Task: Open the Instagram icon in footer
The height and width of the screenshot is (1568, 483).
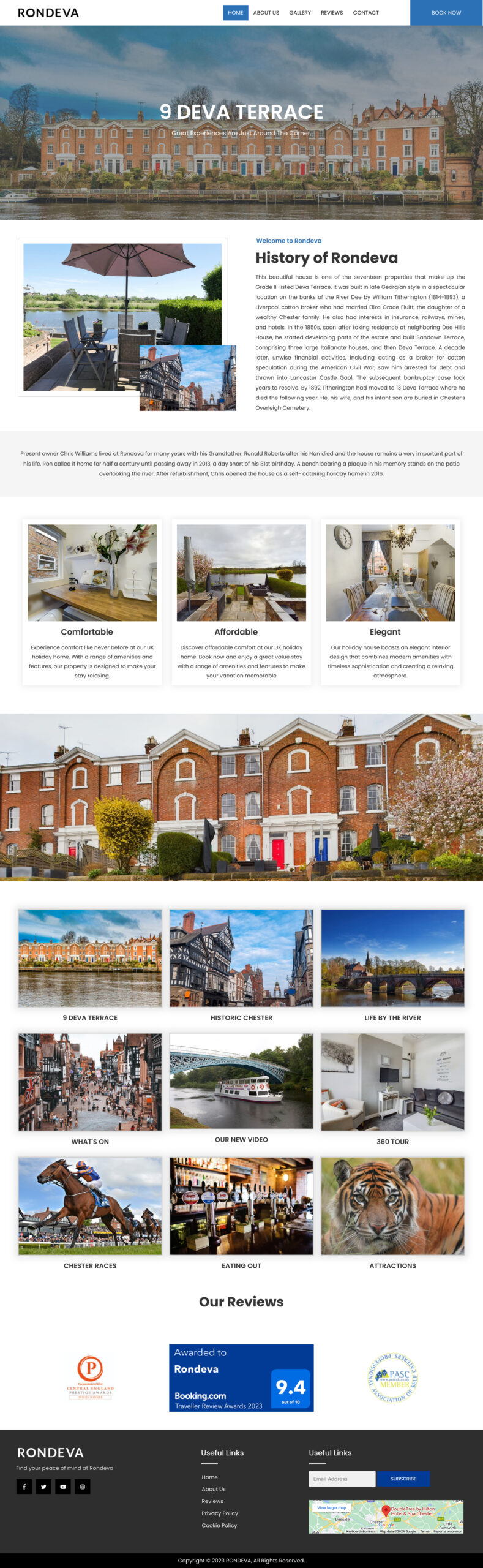Action: [x=83, y=1487]
